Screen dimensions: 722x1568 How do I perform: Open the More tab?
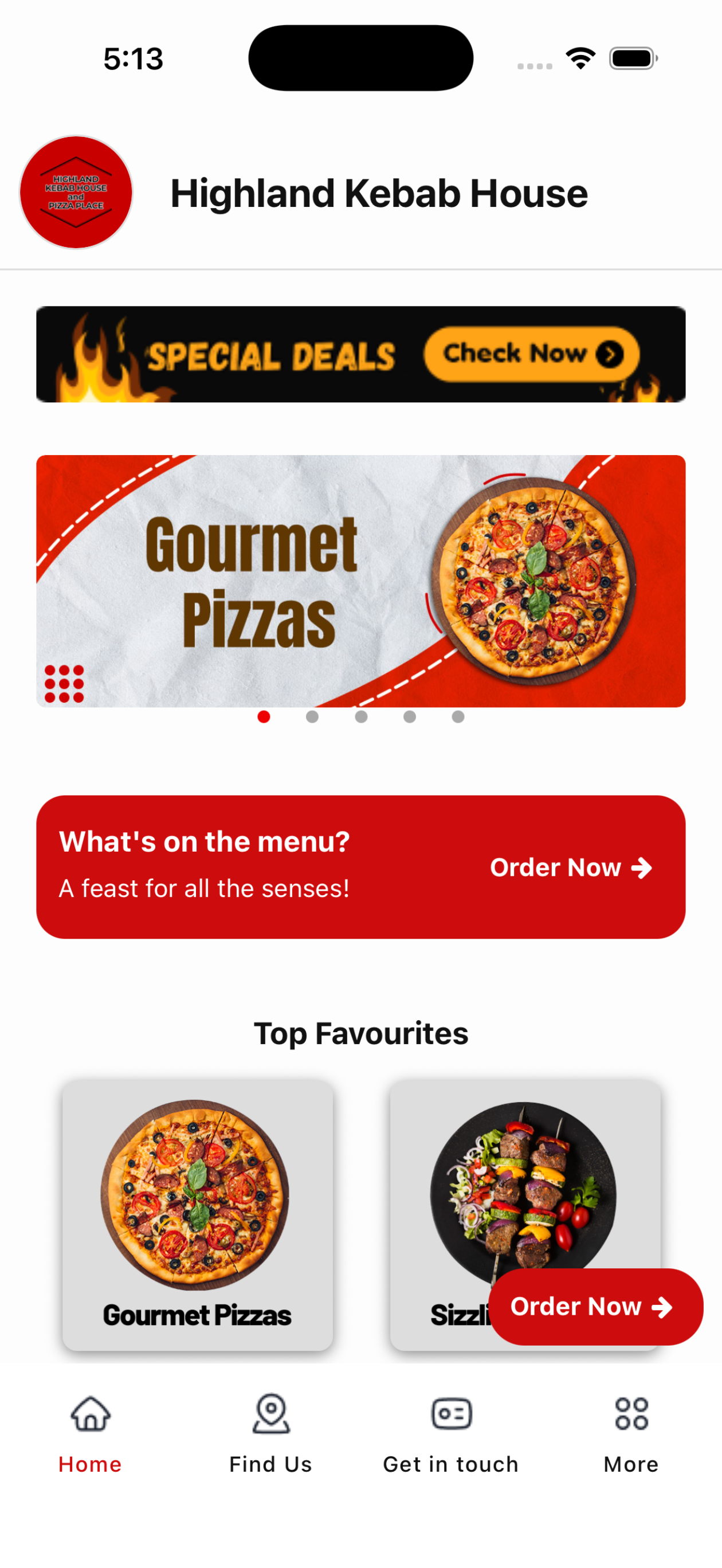(631, 1433)
